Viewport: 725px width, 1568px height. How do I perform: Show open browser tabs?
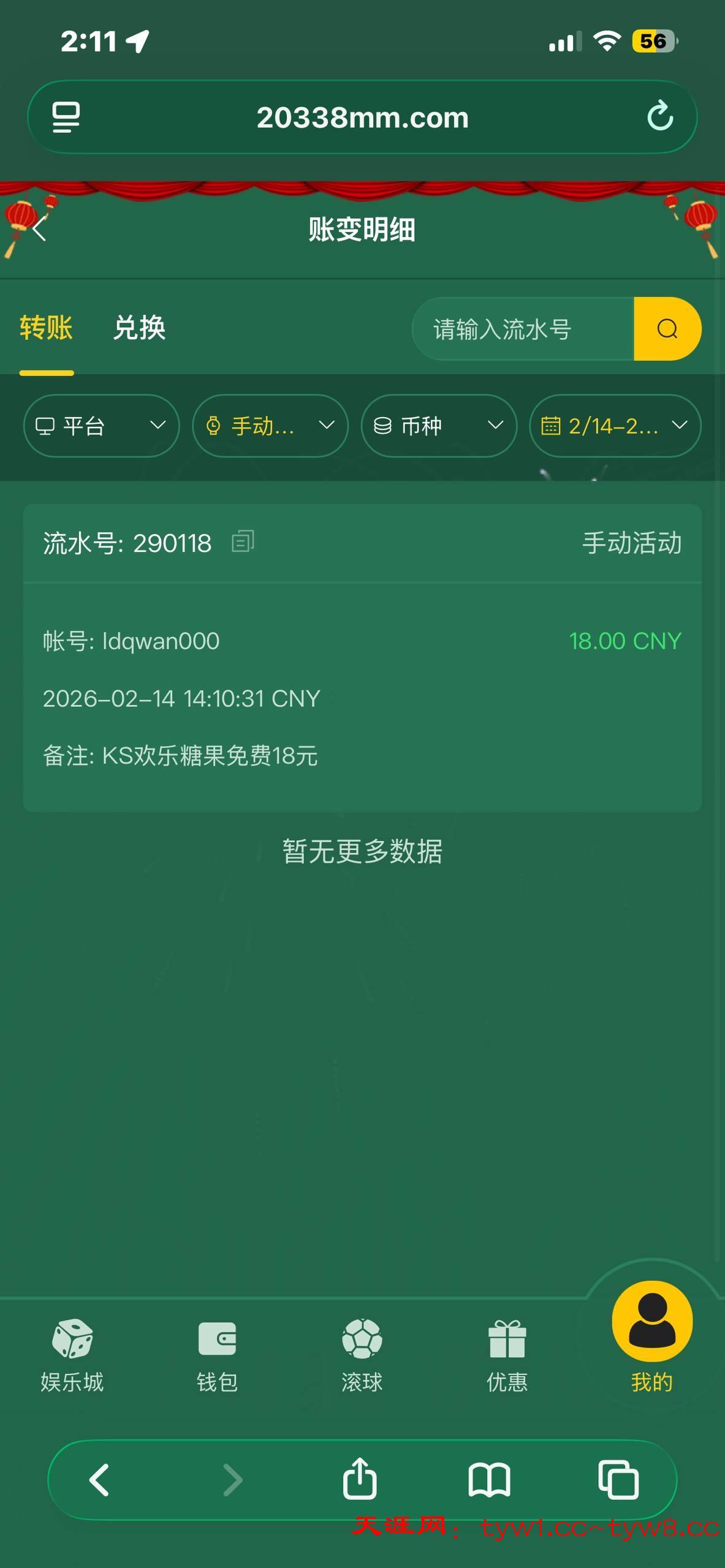click(618, 1479)
